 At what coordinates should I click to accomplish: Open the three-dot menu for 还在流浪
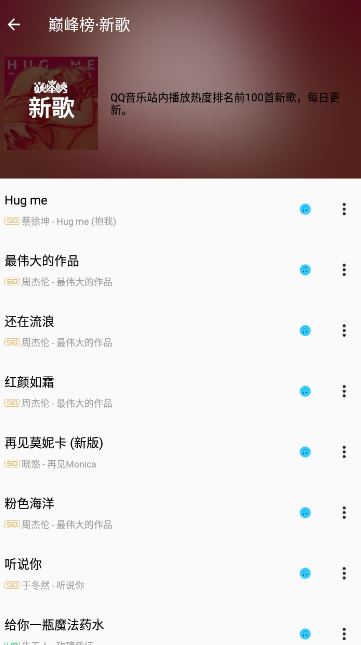tap(344, 331)
